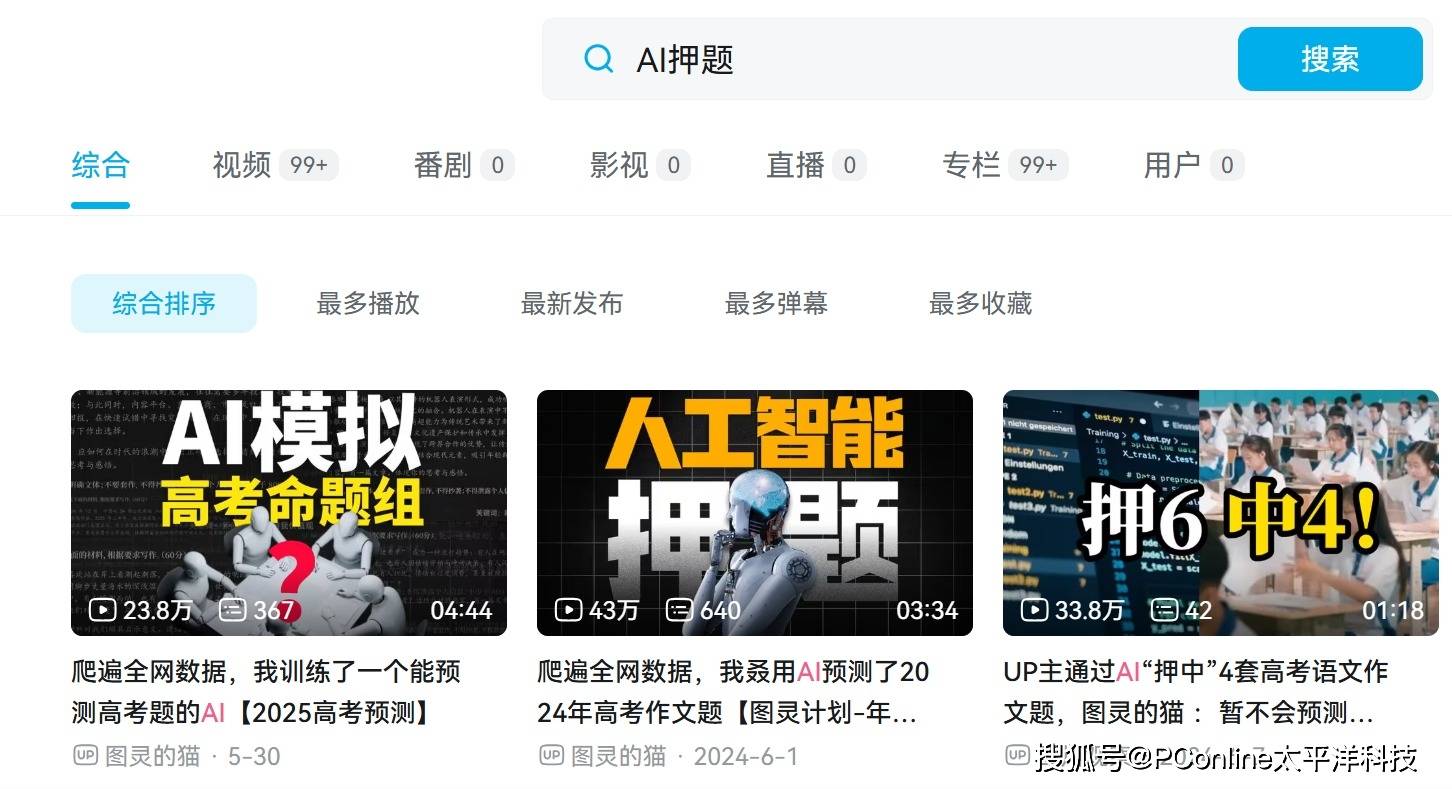Sort results by 最多播放
Viewport: 1452px width, 789px height.
click(x=368, y=304)
